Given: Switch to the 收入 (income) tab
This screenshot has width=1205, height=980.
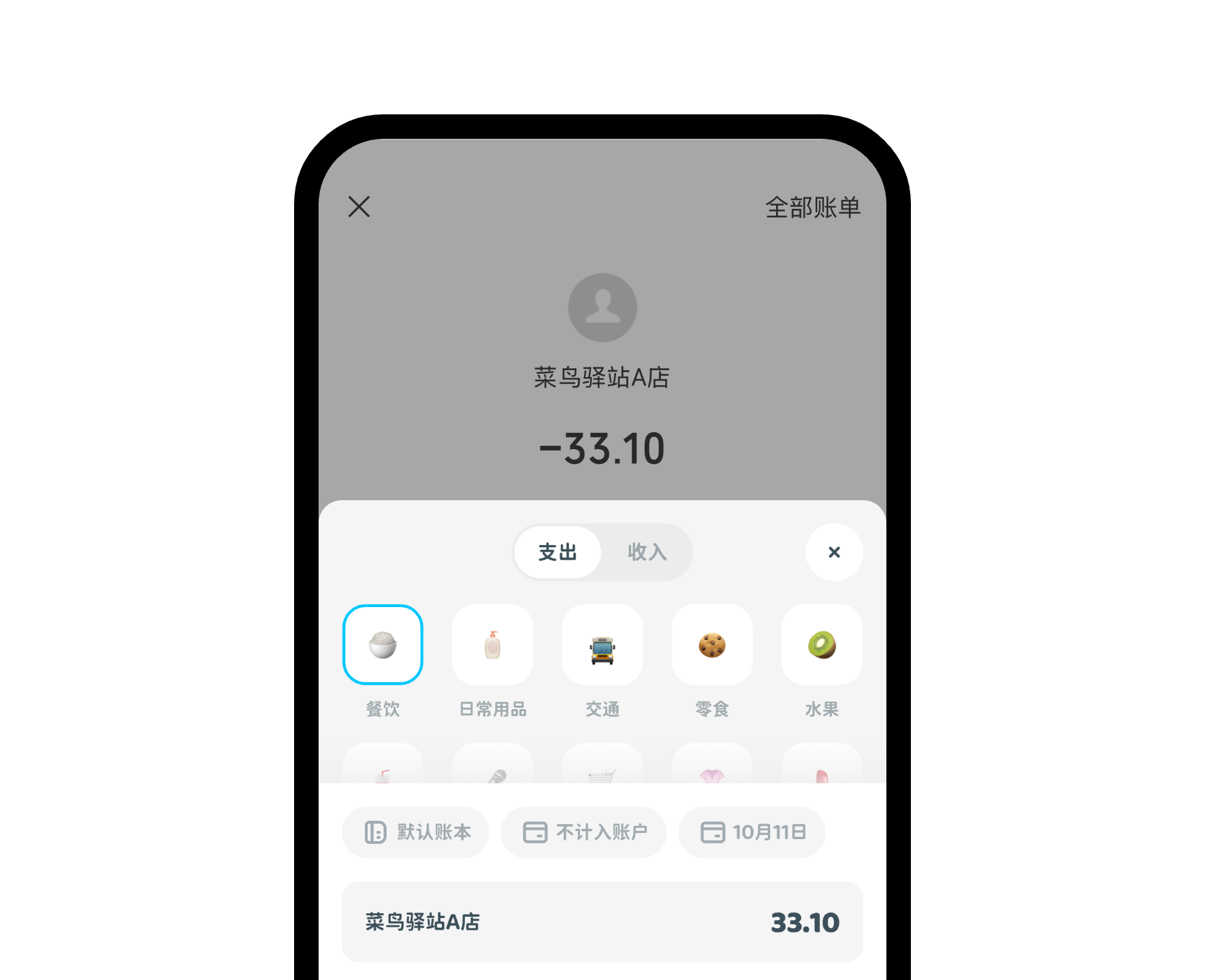Looking at the screenshot, I should tap(647, 552).
